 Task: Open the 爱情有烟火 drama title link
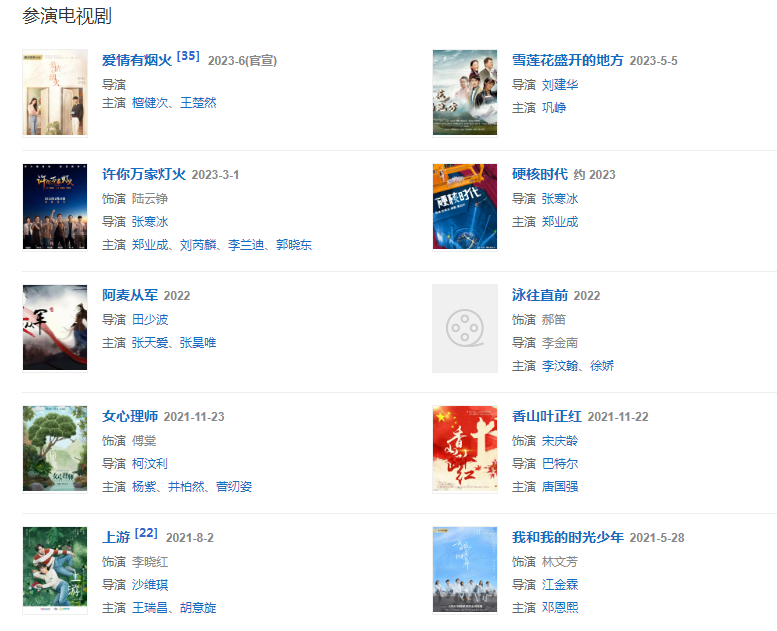click(x=137, y=61)
